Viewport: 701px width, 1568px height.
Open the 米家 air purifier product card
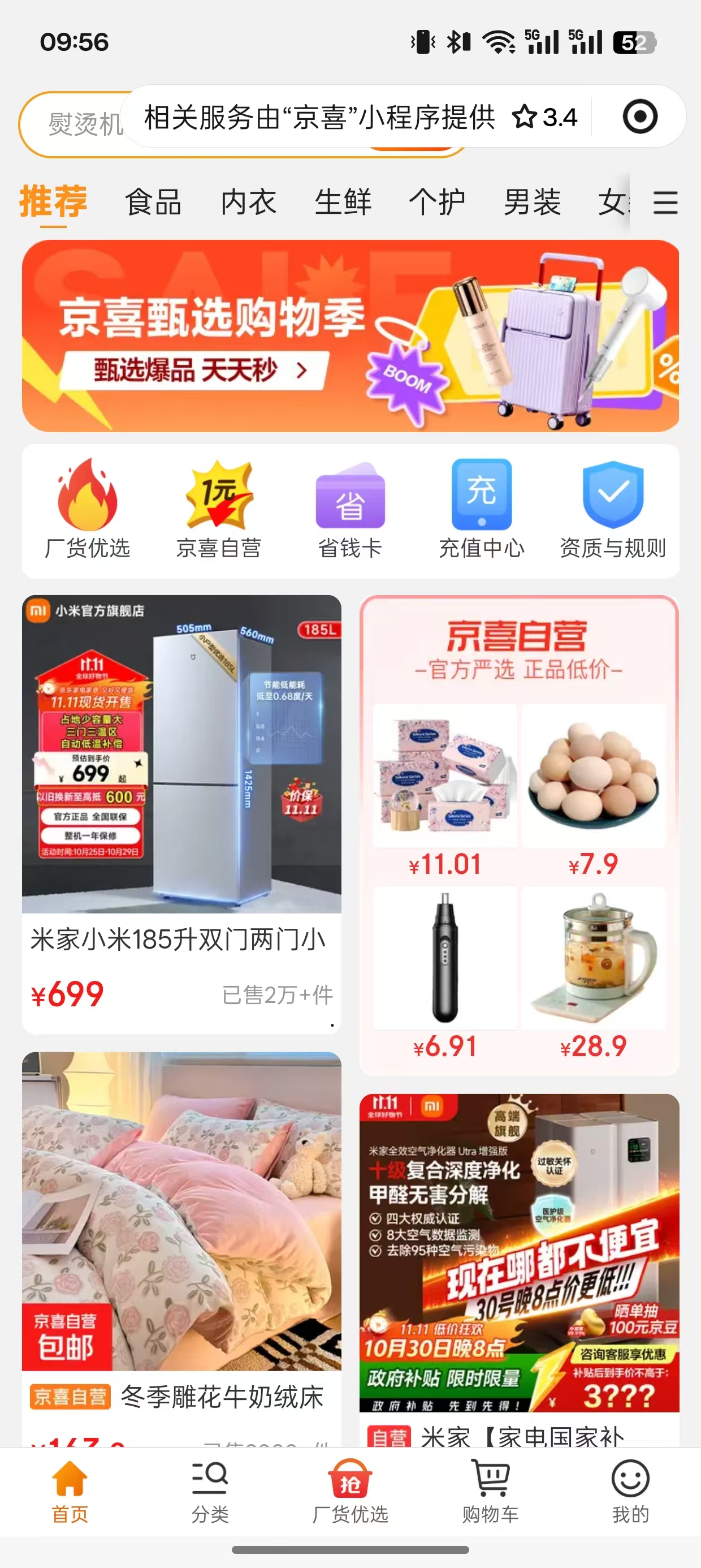tap(519, 1266)
